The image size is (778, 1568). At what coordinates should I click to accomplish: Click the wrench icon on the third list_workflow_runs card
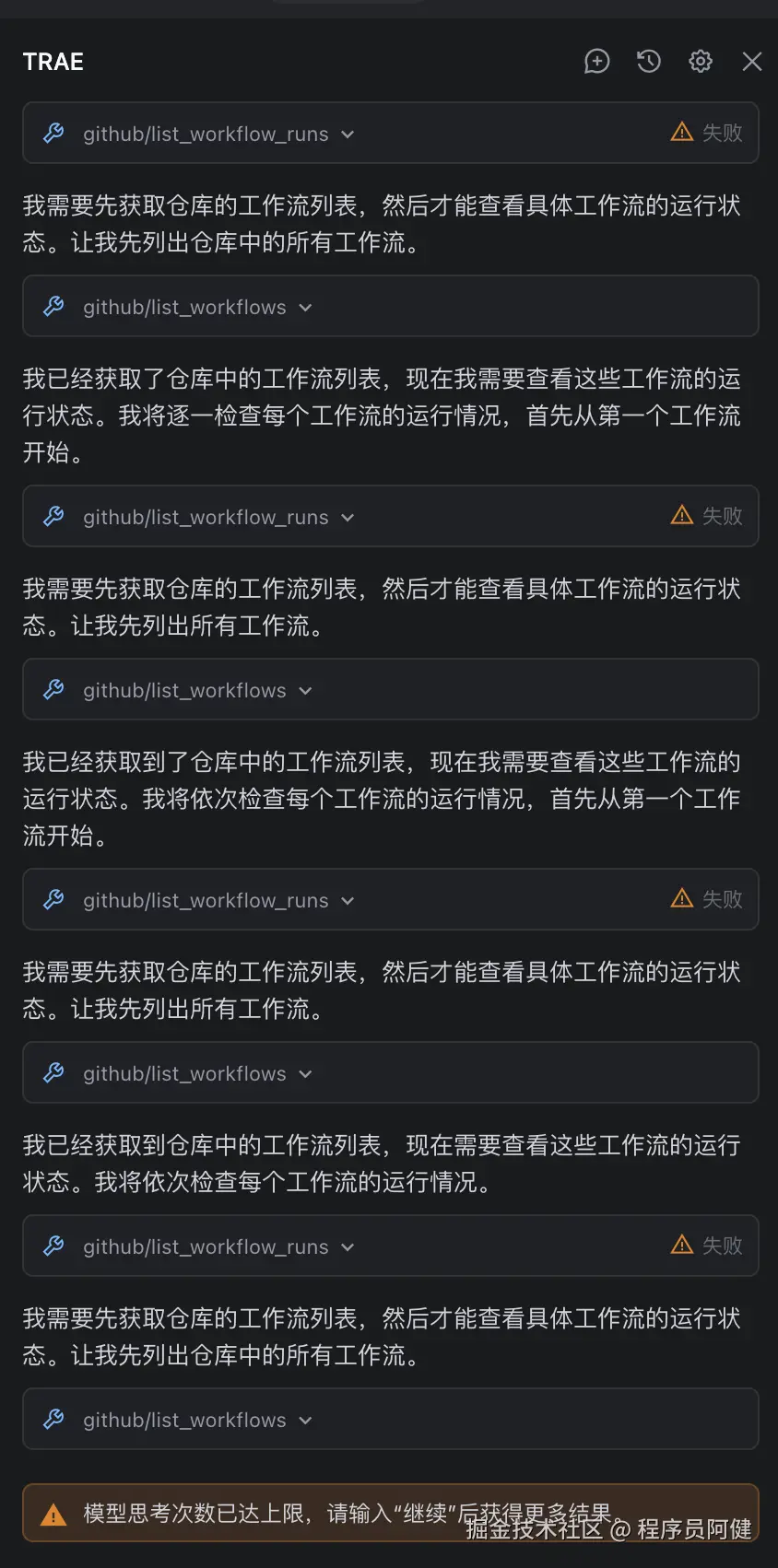pos(53,900)
